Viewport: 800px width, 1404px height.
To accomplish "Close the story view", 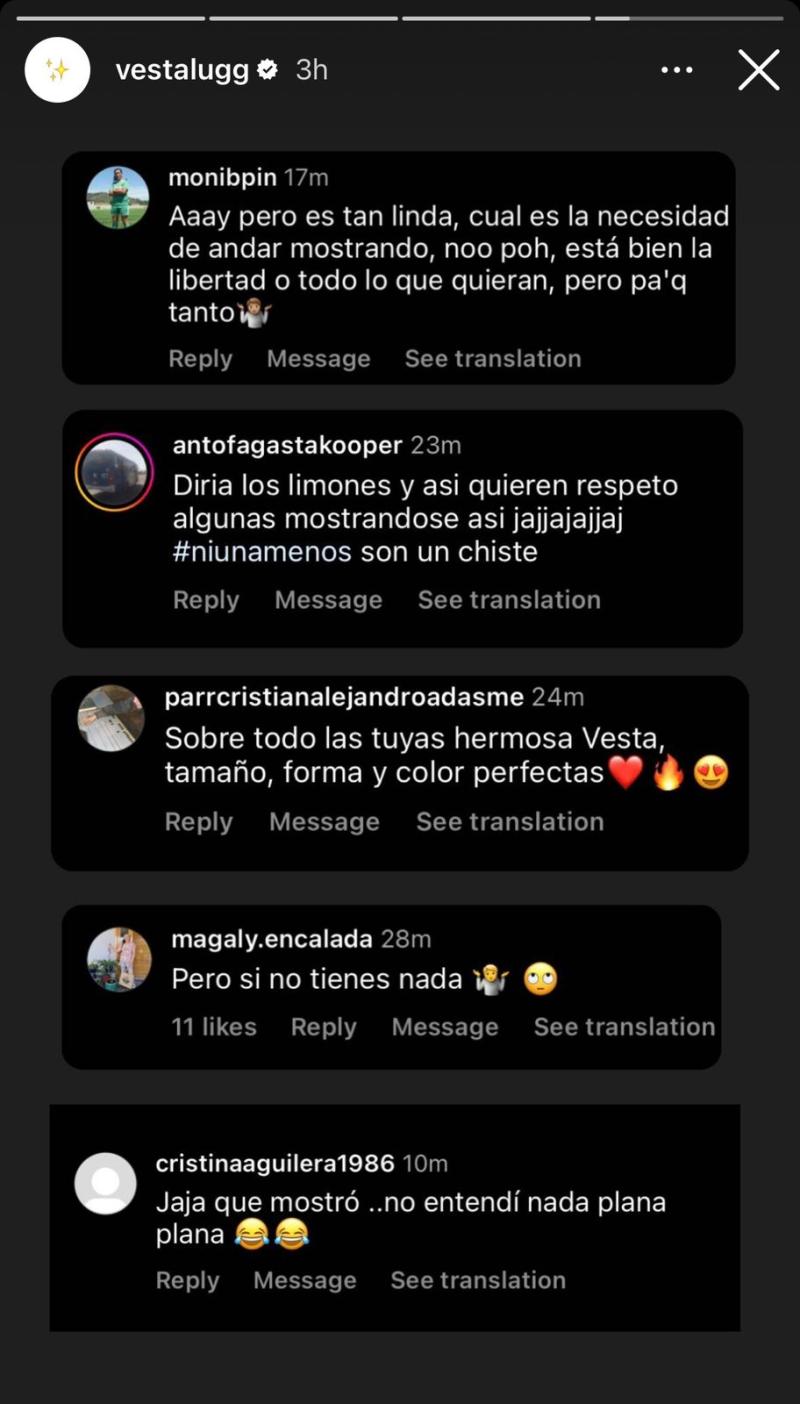I will (758, 70).
